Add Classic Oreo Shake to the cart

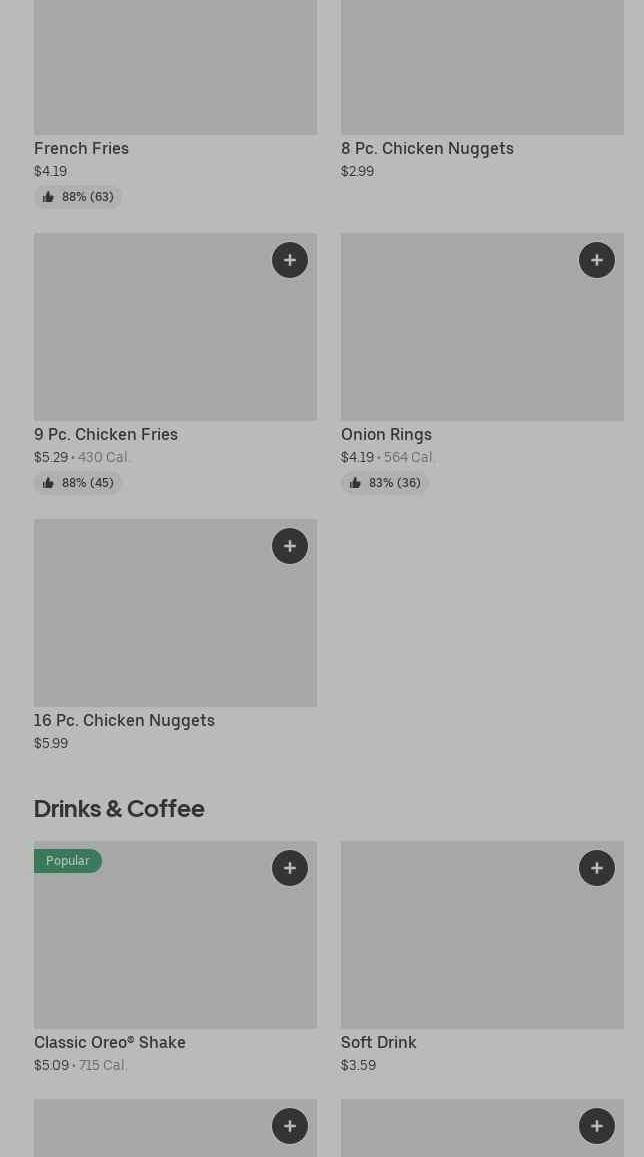[x=290, y=868]
